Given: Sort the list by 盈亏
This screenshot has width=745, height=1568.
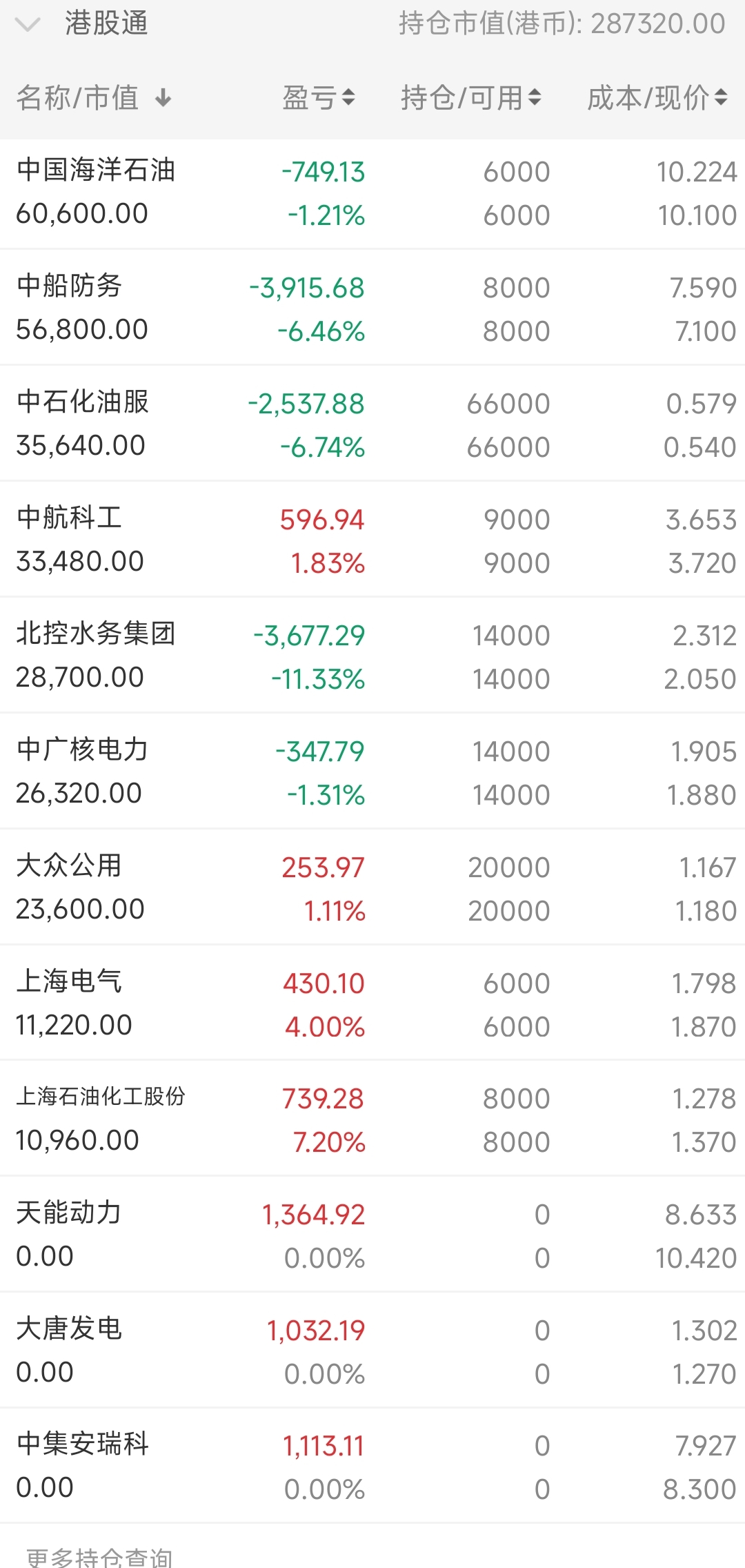Looking at the screenshot, I should coord(319,98).
